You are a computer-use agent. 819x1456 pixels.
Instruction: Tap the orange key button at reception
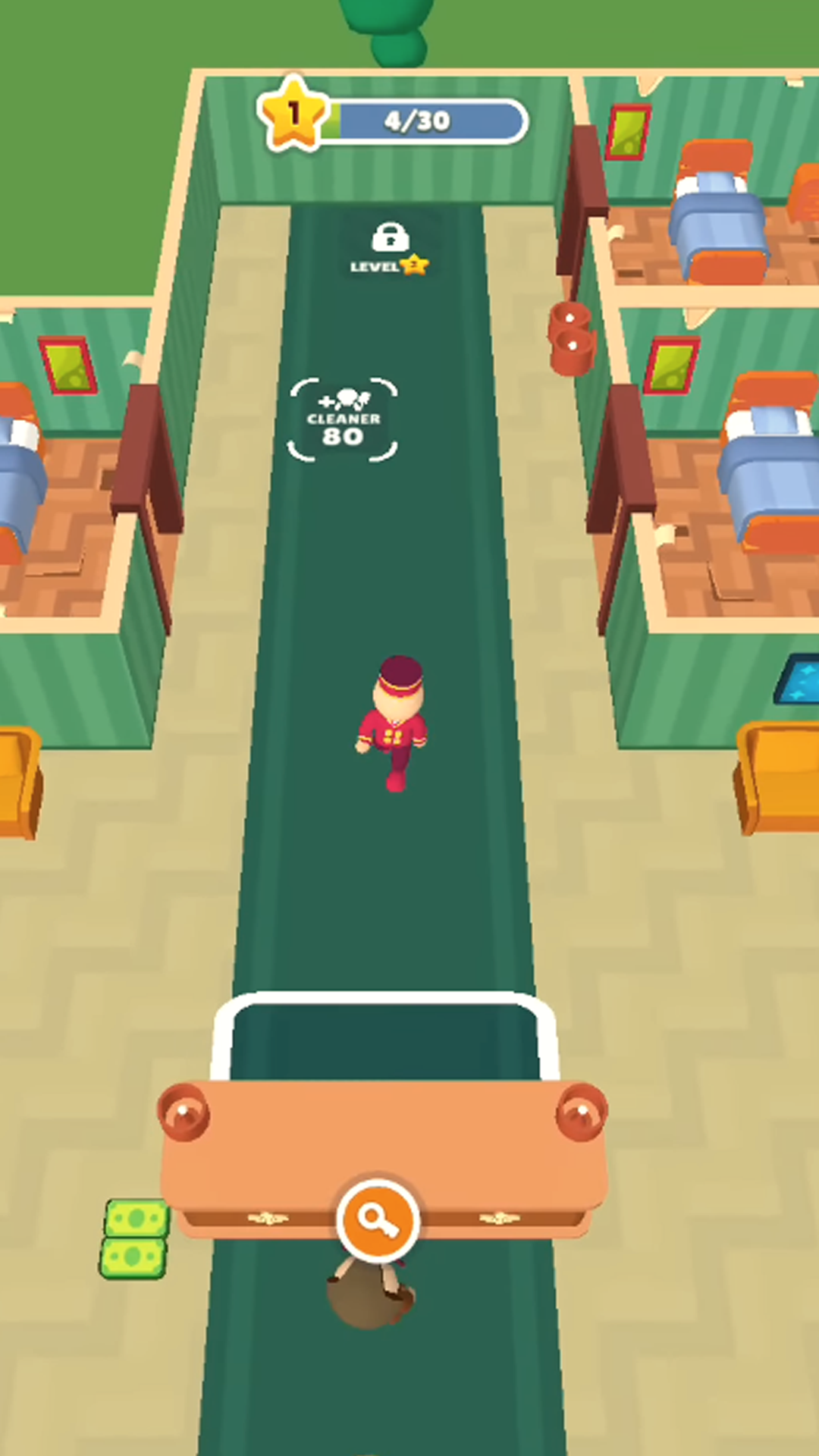click(378, 1219)
